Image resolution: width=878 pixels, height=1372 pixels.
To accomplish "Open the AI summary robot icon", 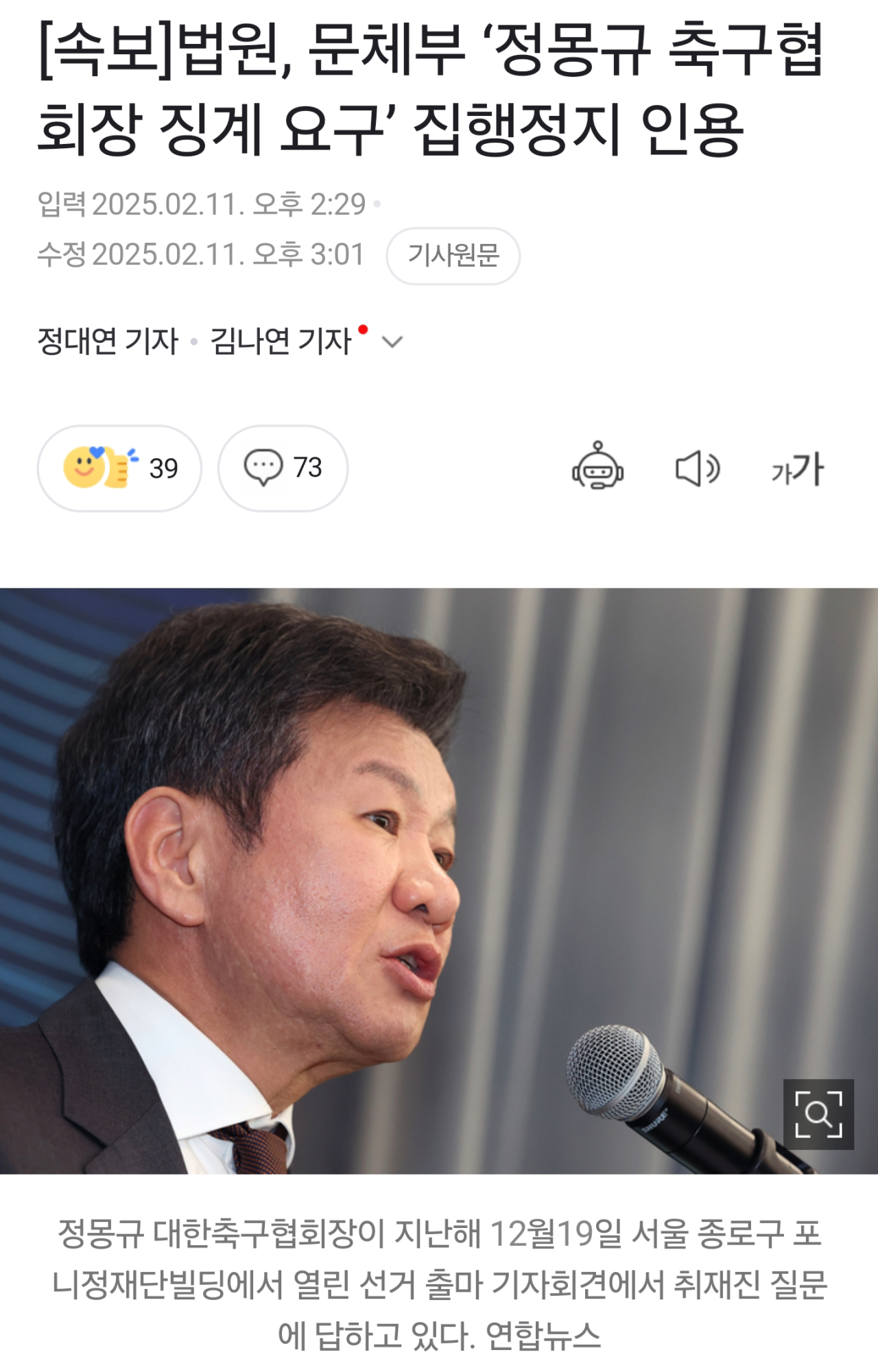I will point(597,467).
